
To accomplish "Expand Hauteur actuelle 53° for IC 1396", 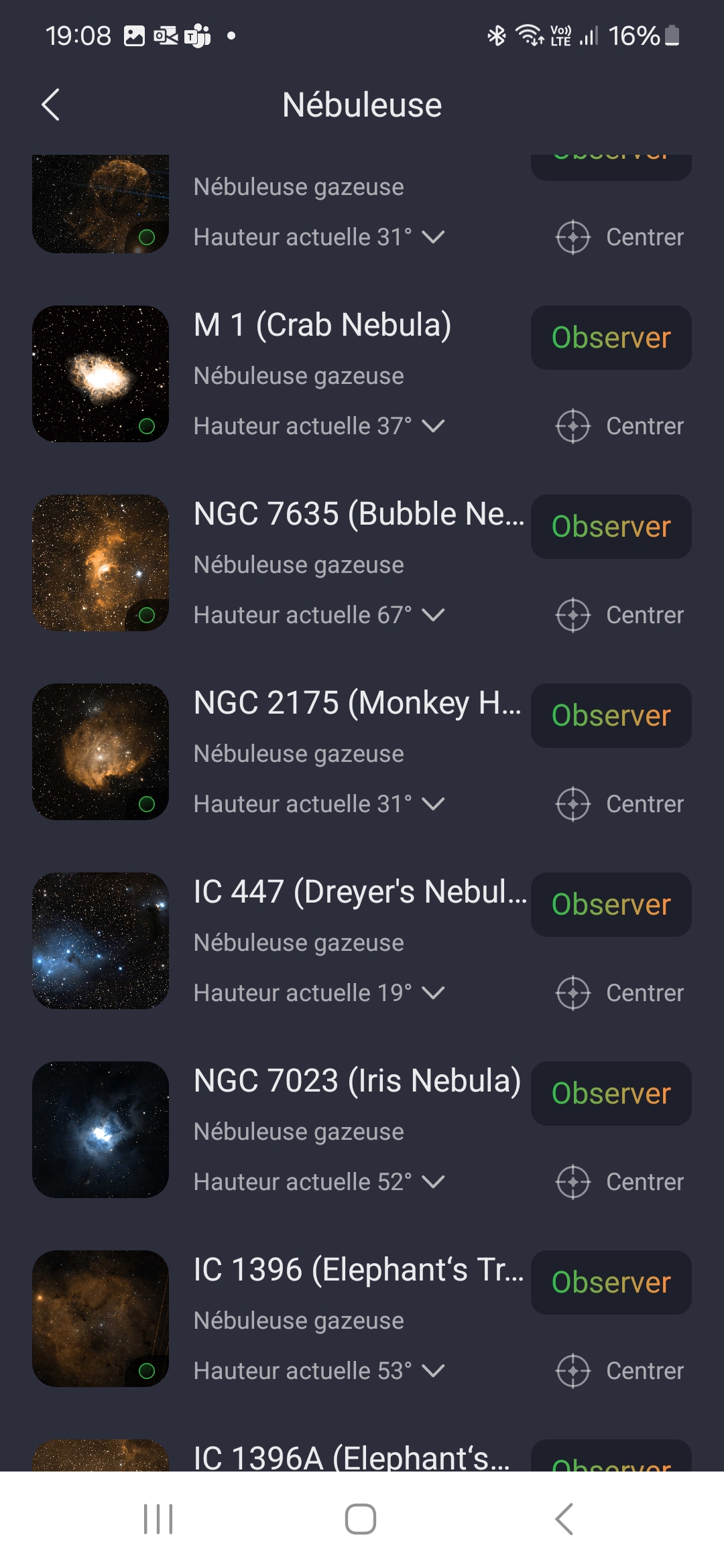I will 434,1371.
